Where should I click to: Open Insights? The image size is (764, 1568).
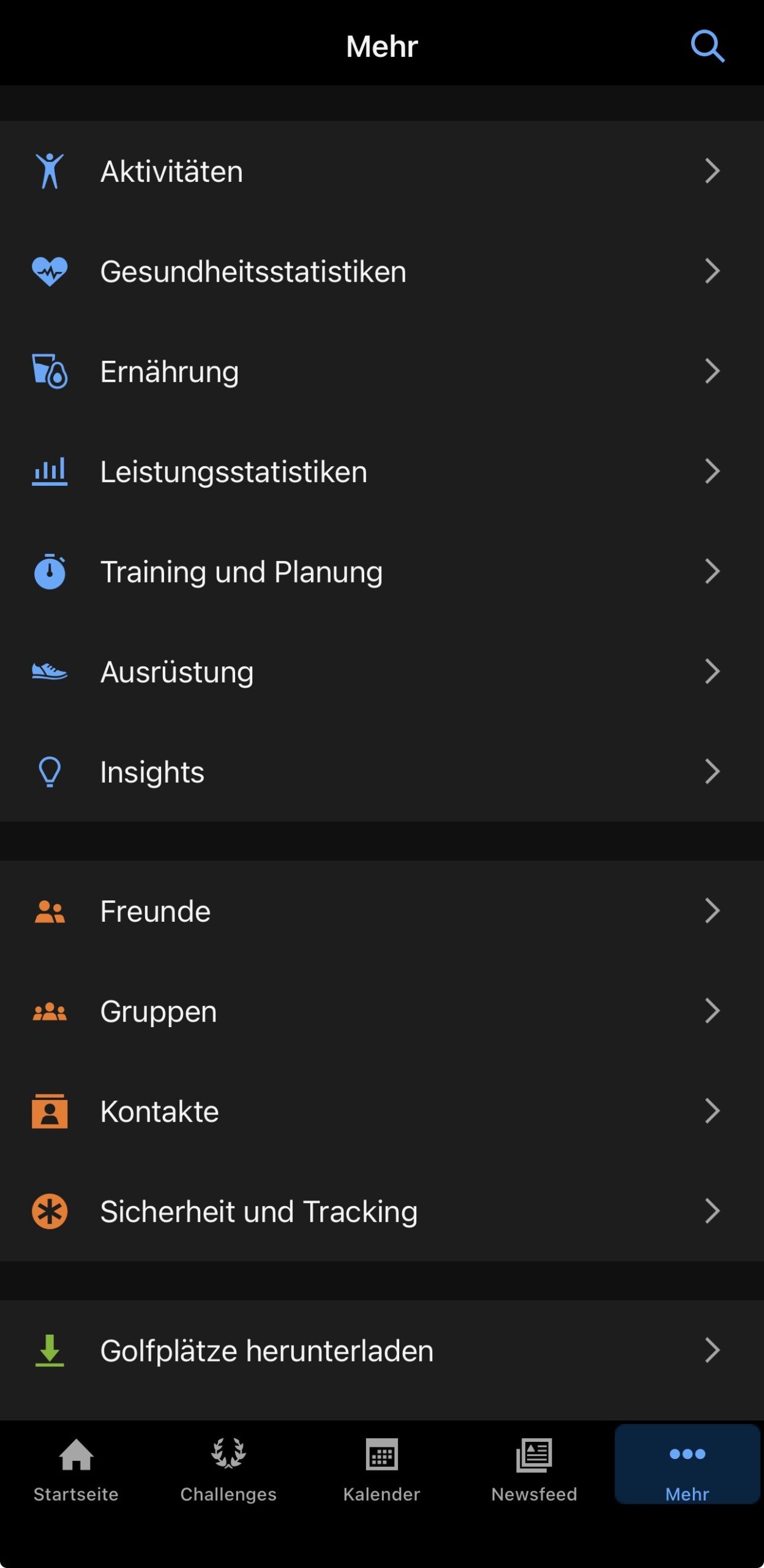click(x=381, y=772)
